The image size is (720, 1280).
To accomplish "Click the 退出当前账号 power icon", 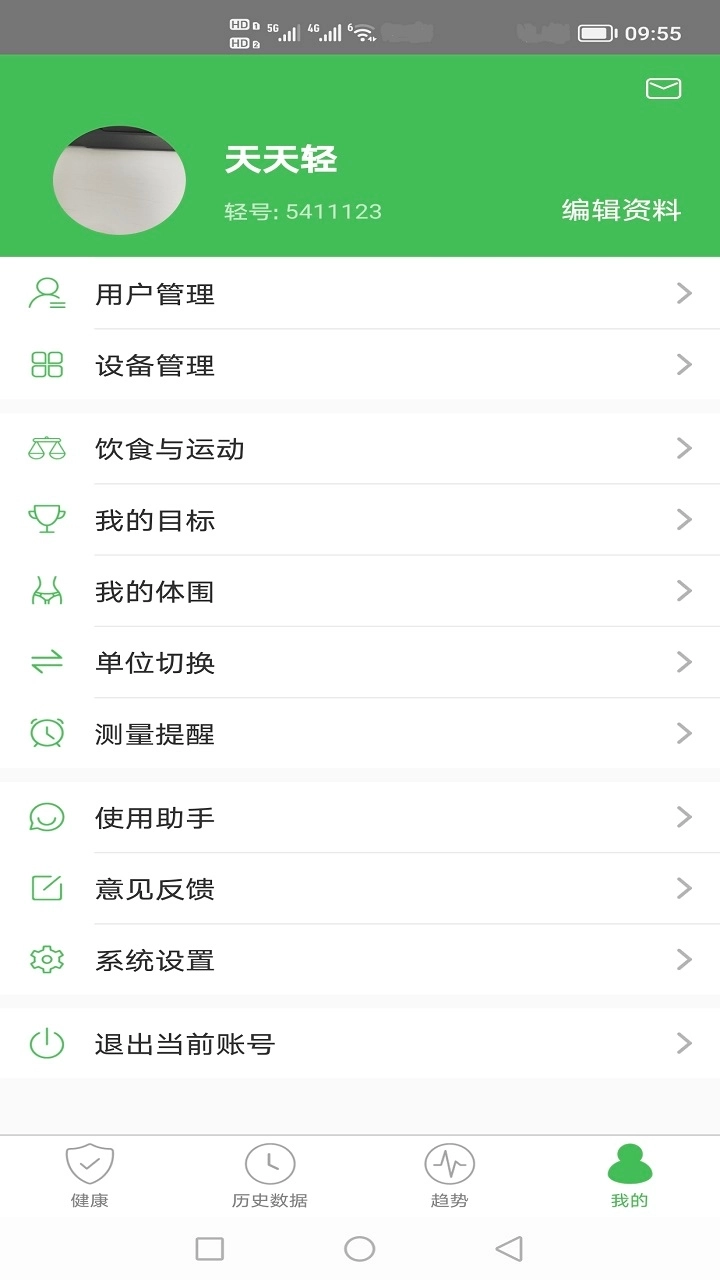I will click(x=46, y=1043).
